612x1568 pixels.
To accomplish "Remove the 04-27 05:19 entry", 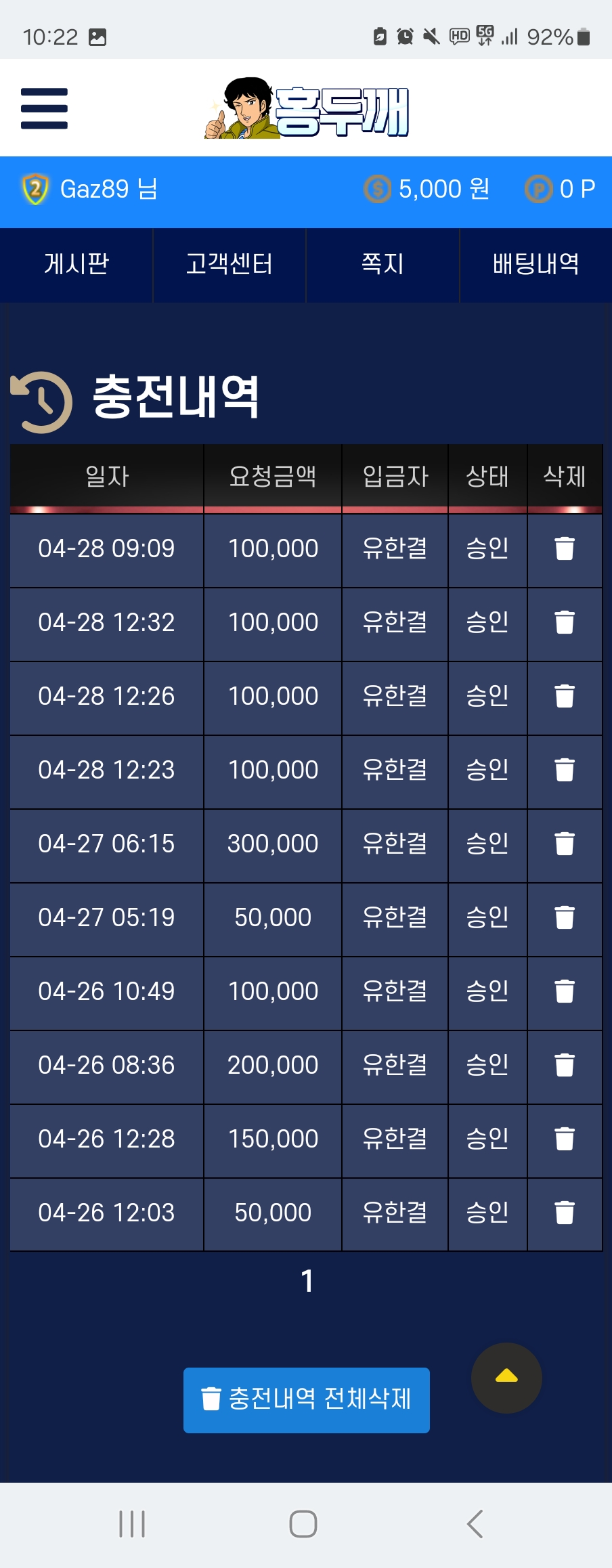I will [x=564, y=917].
